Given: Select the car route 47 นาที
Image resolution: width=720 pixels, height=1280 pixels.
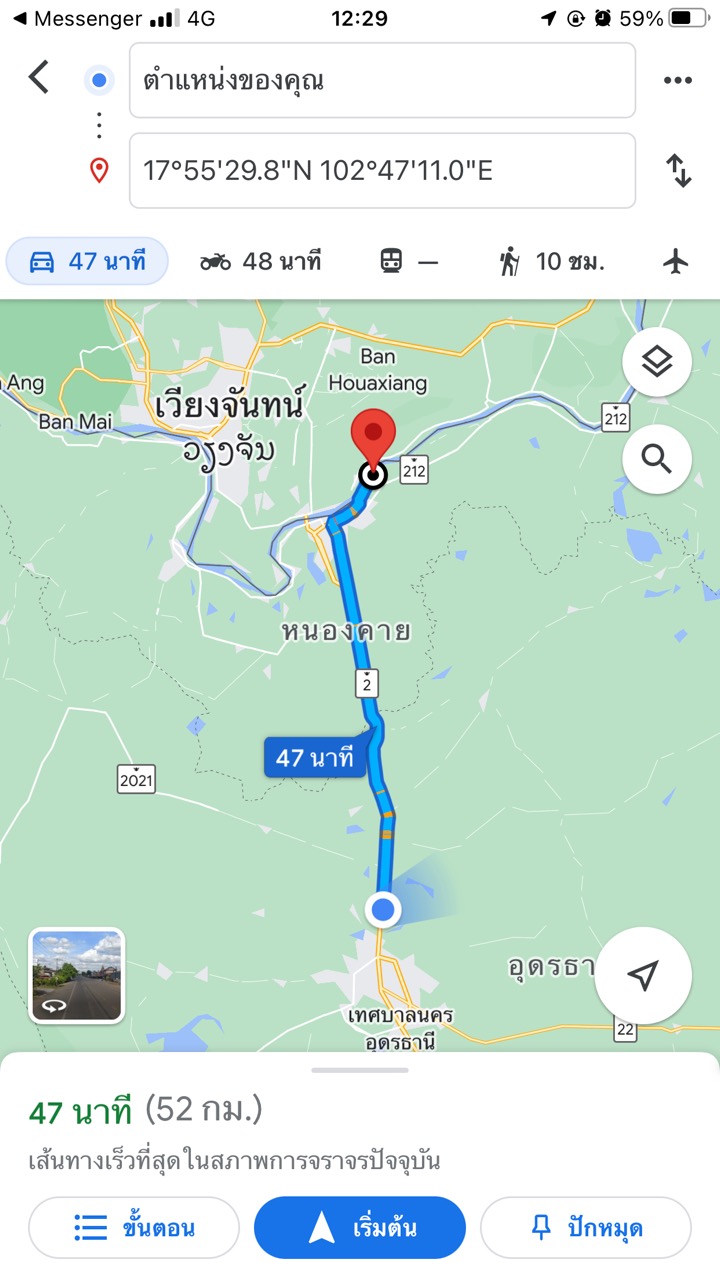Looking at the screenshot, I should pos(88,262).
